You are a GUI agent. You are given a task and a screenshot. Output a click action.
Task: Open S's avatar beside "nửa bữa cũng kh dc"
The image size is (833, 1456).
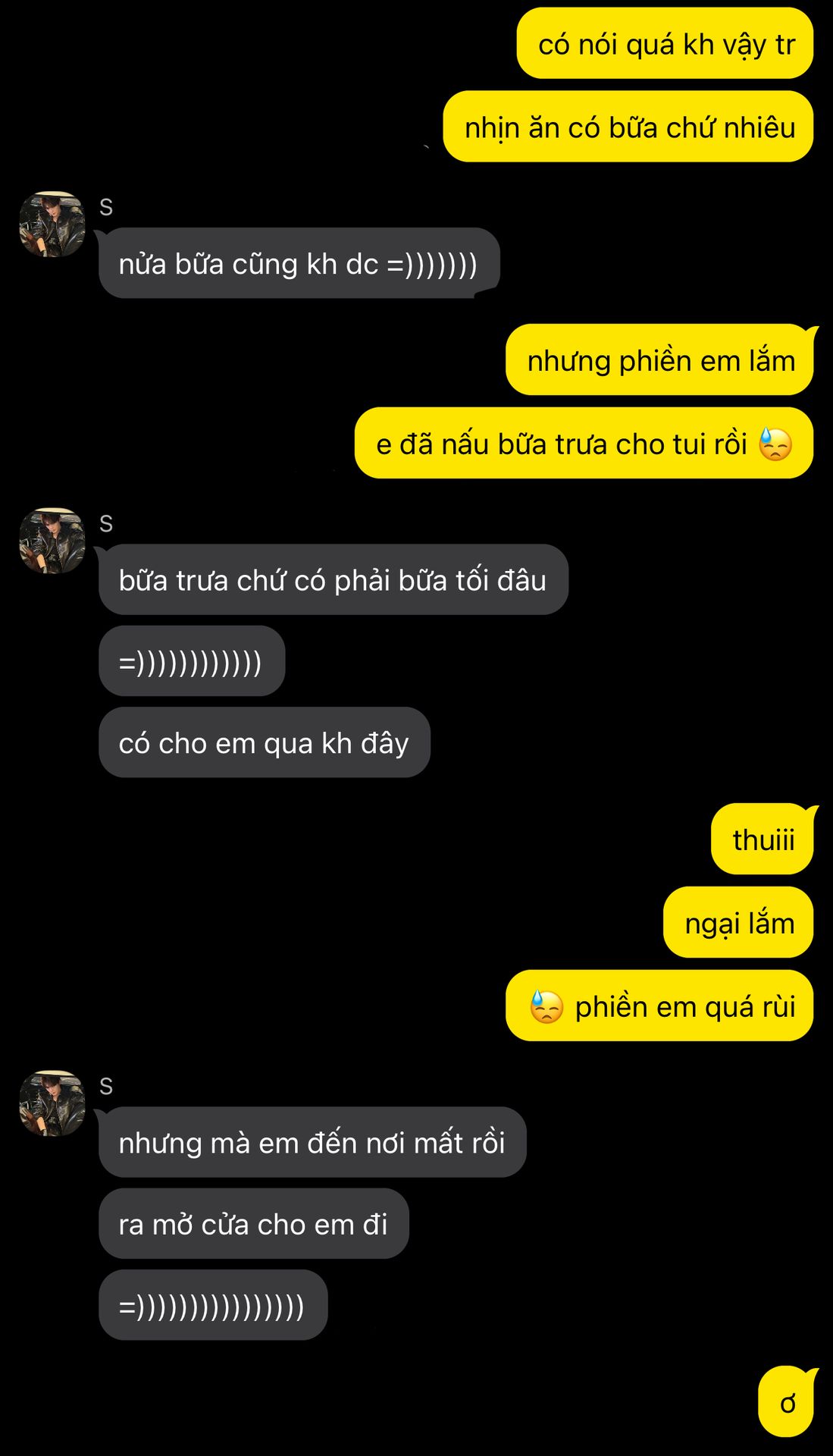coord(52,224)
